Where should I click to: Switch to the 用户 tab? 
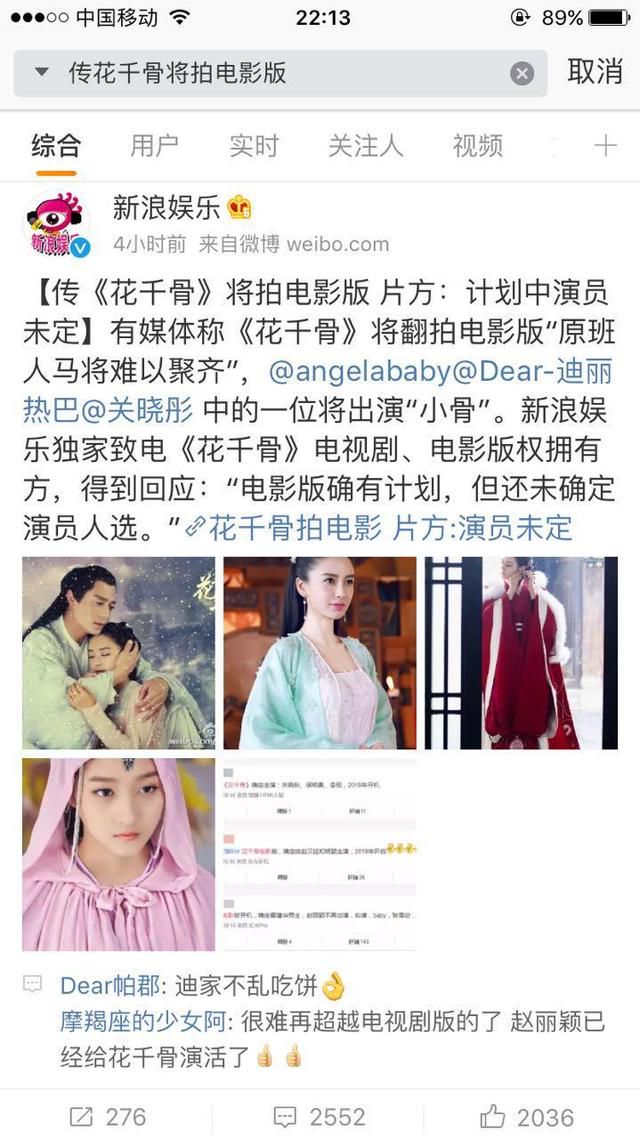coord(154,146)
